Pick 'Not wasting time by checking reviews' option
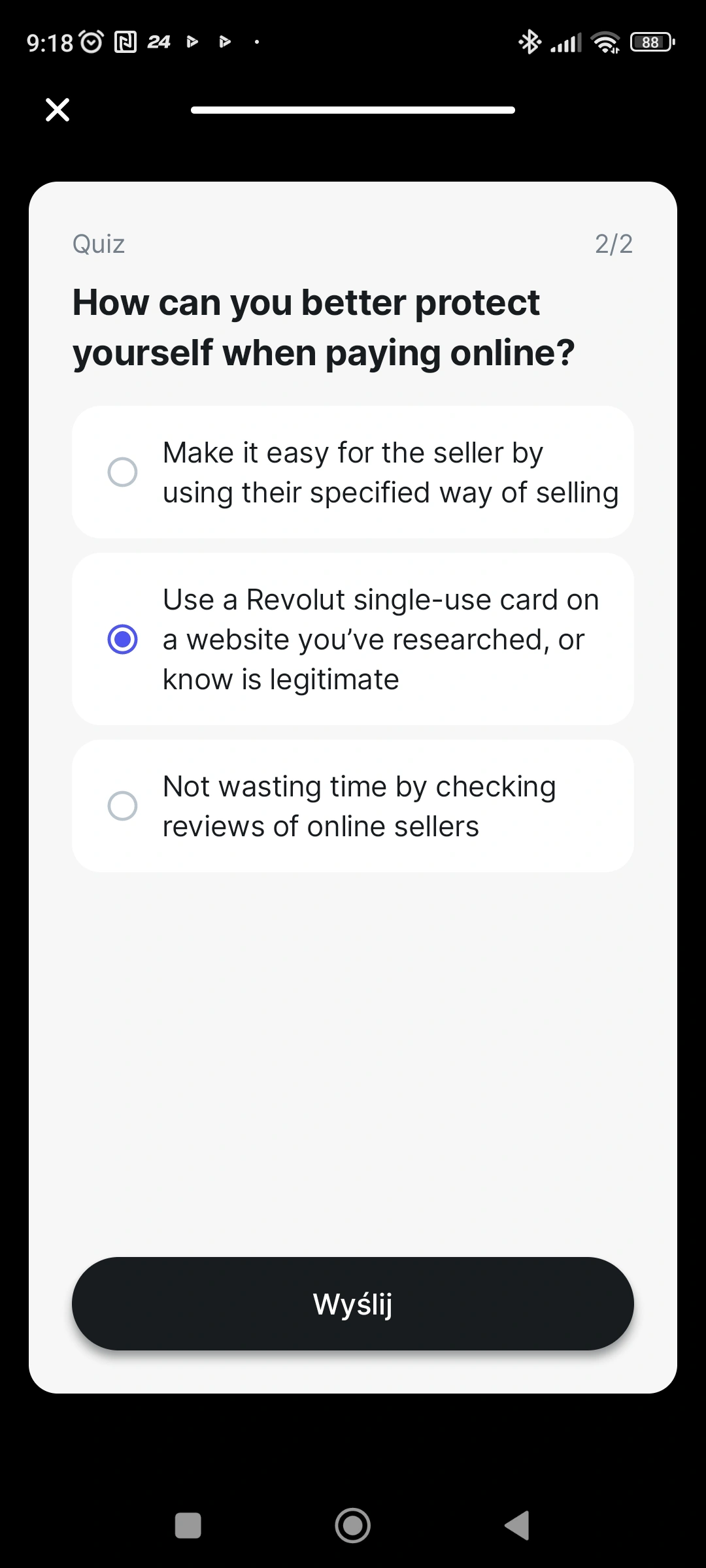Image resolution: width=706 pixels, height=1568 pixels. (353, 806)
